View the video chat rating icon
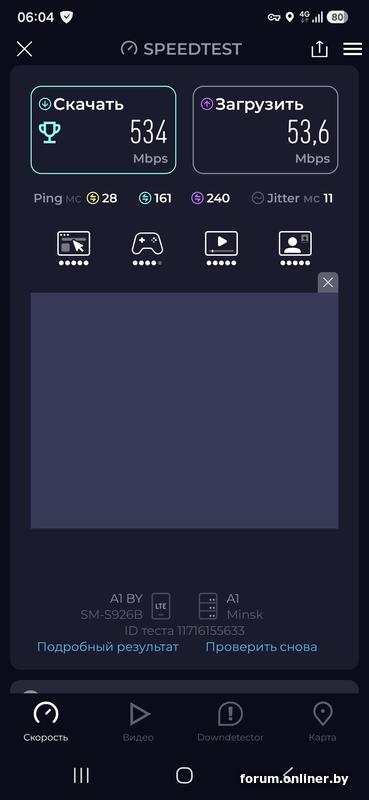This screenshot has height=800, width=369. 295,248
